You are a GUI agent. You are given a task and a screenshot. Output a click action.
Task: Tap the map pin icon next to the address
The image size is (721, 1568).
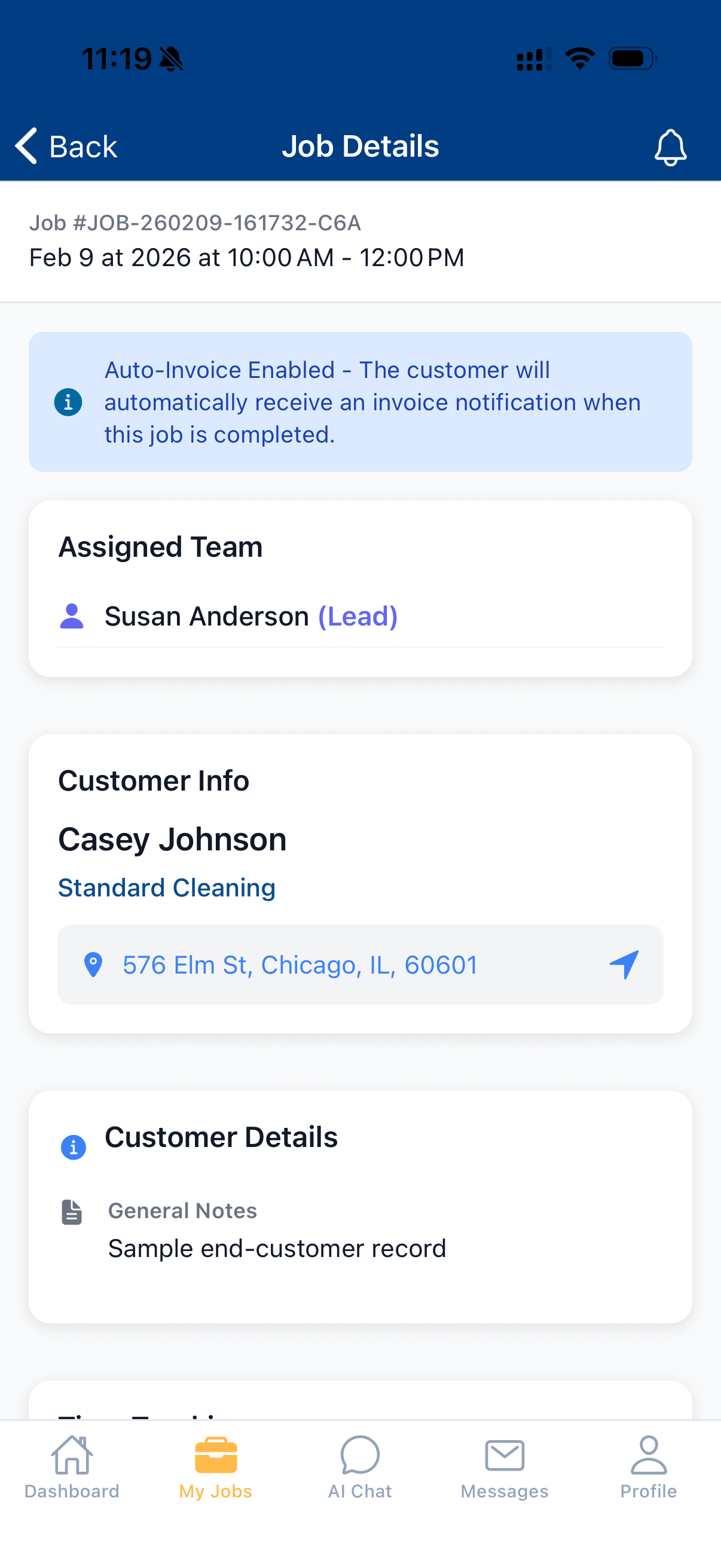coord(94,964)
